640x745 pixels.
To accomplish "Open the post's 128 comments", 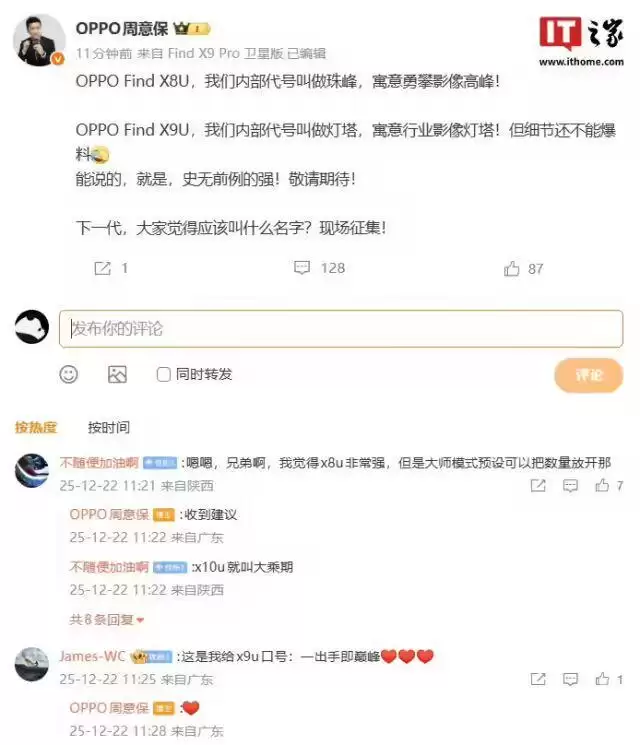I will tap(319, 268).
